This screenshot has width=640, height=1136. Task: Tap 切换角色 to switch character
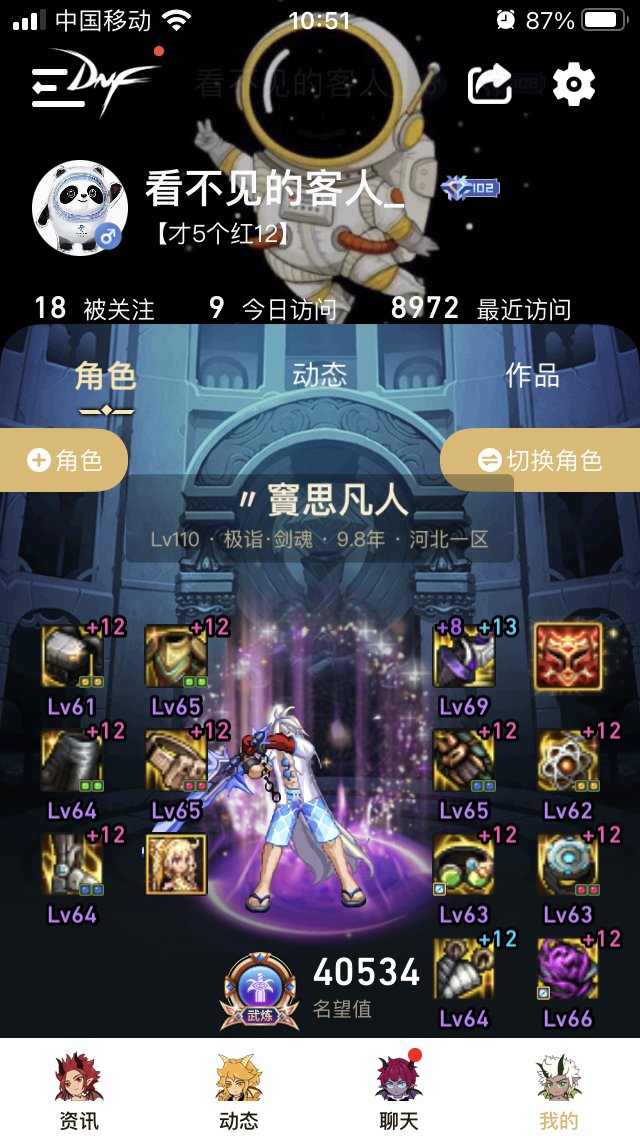[x=541, y=460]
